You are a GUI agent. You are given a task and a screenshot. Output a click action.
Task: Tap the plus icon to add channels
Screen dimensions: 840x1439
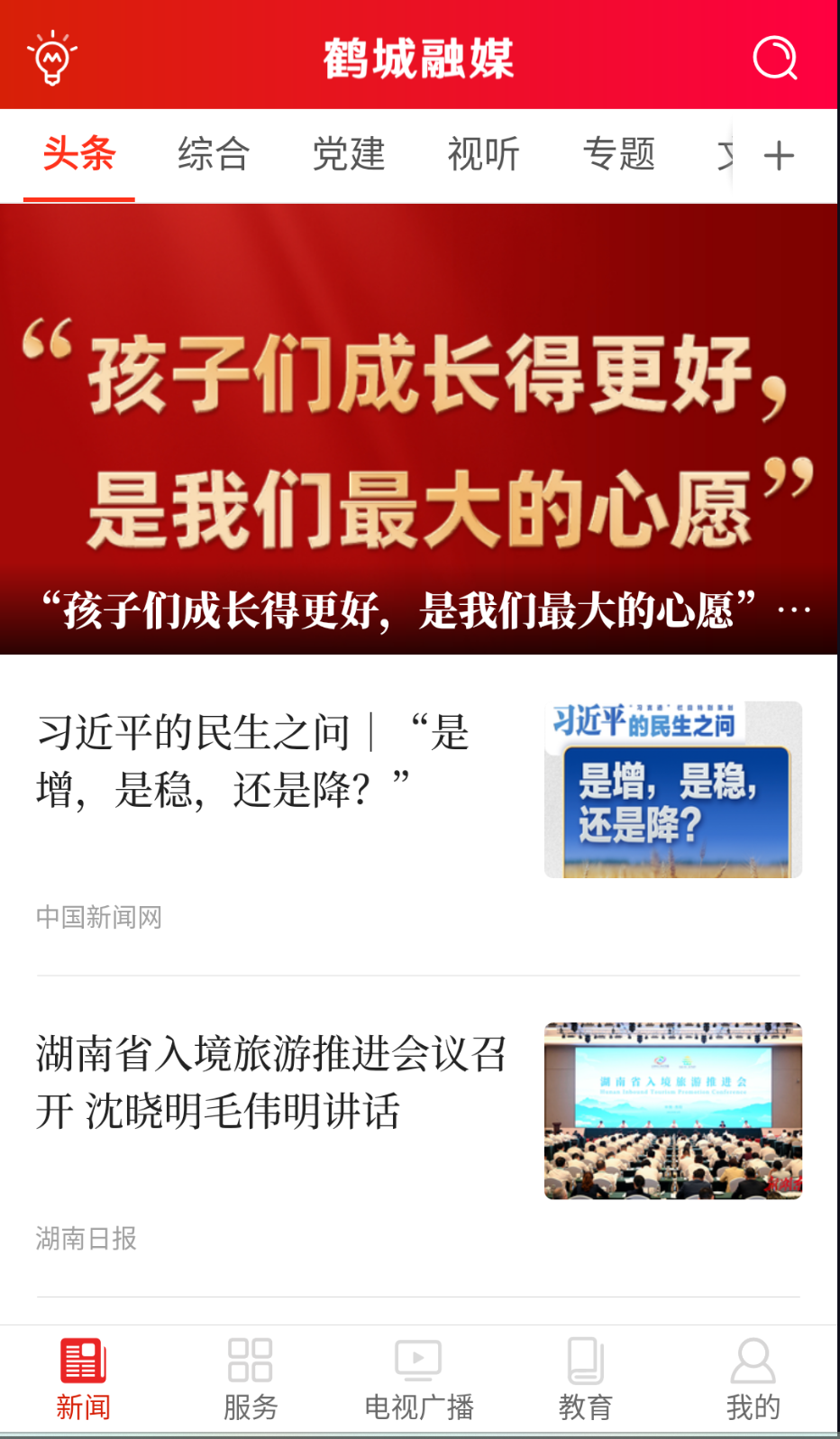pos(779,156)
